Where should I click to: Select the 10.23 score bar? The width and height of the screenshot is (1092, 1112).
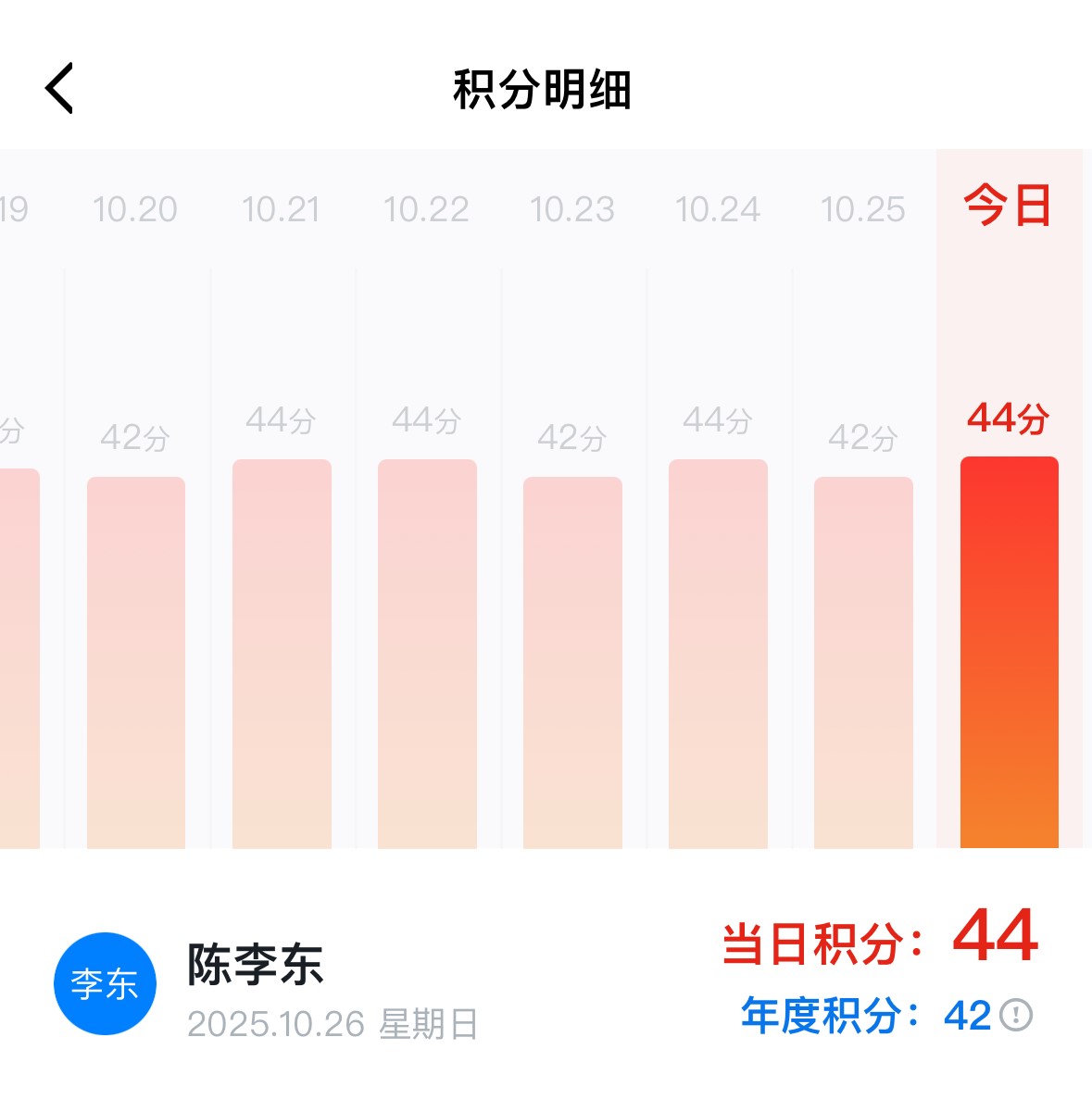pyautogui.click(x=572, y=662)
